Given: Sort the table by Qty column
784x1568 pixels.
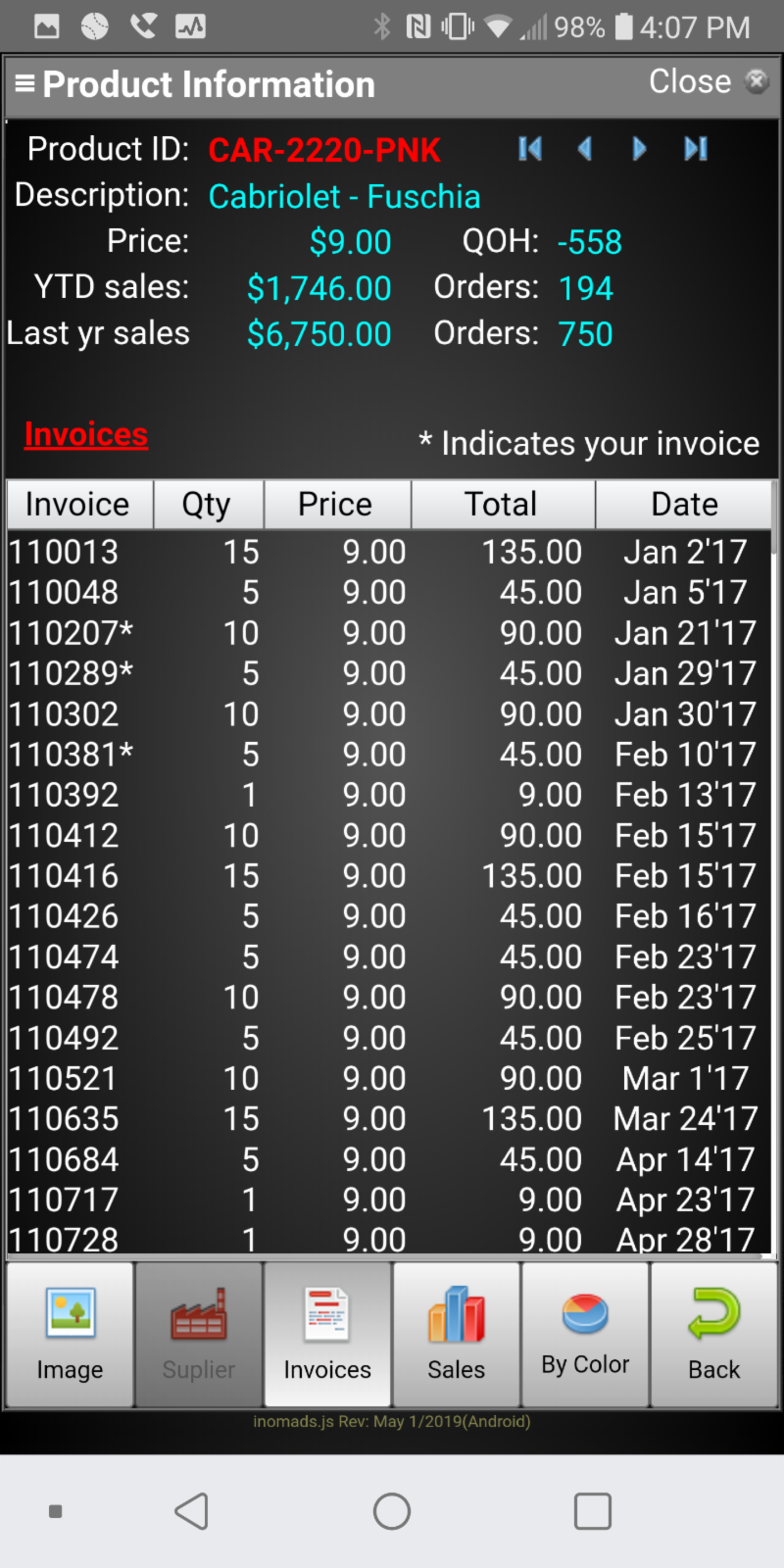Looking at the screenshot, I should click(207, 505).
